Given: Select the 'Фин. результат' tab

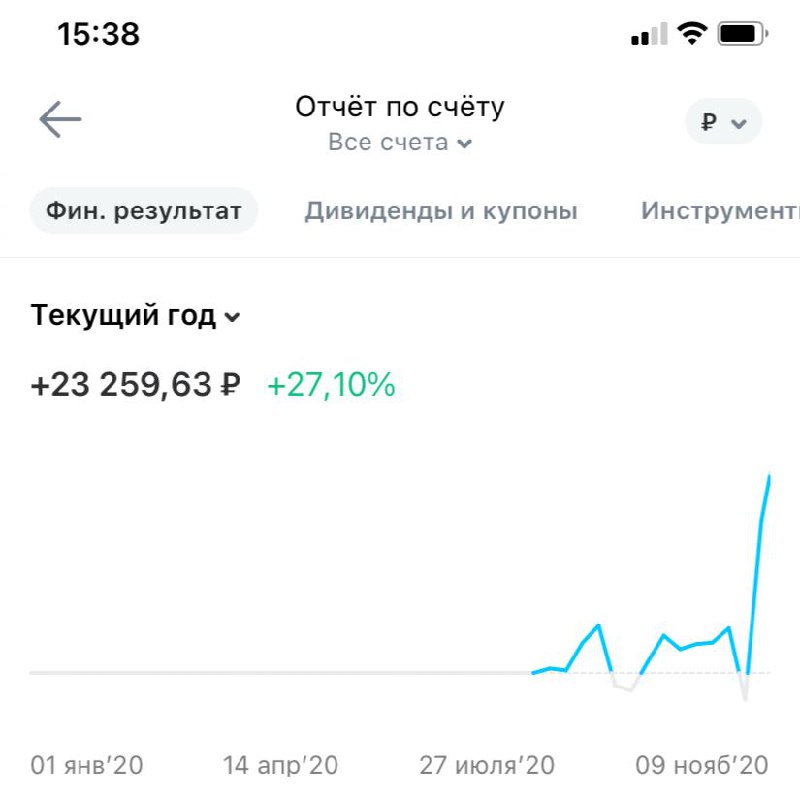Looking at the screenshot, I should [144, 212].
